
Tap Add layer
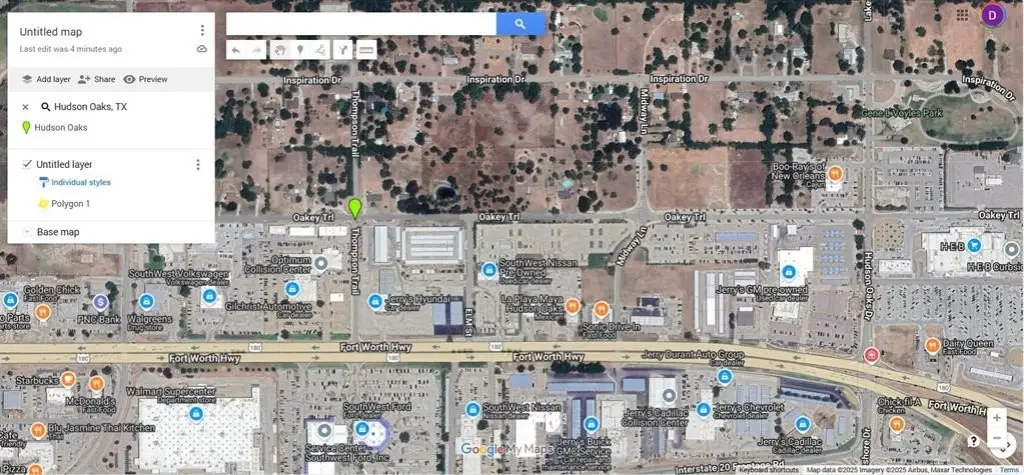(x=46, y=79)
